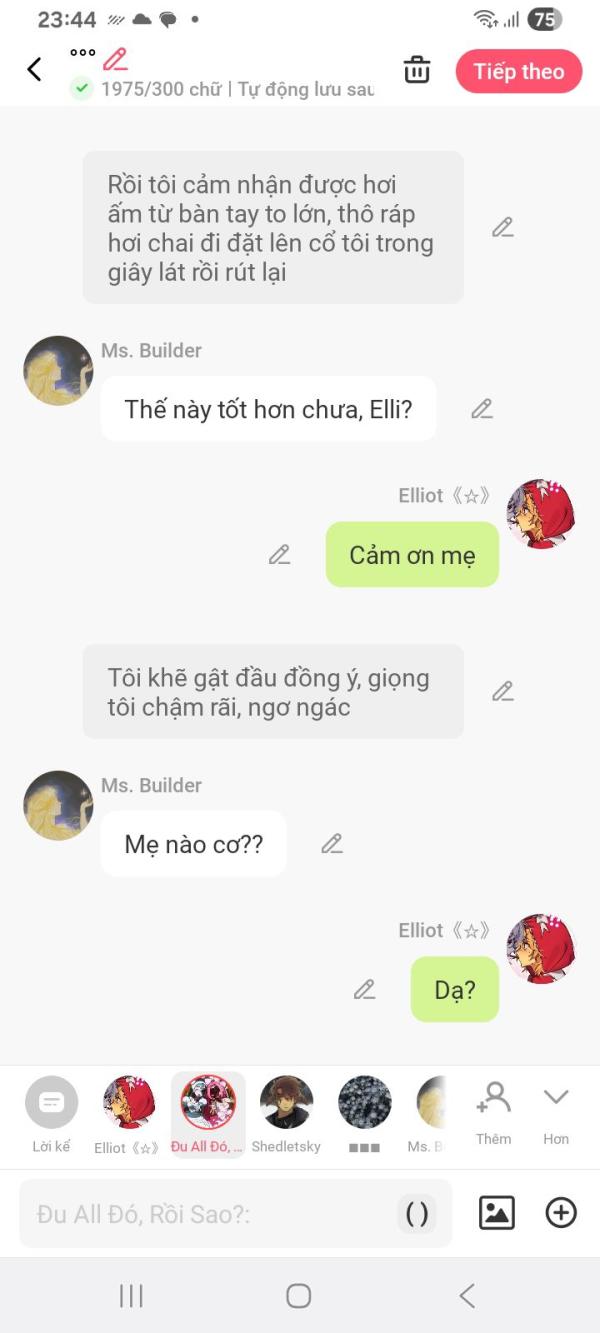
Task: Insert parentheses with the ( ) button
Action: (417, 1214)
